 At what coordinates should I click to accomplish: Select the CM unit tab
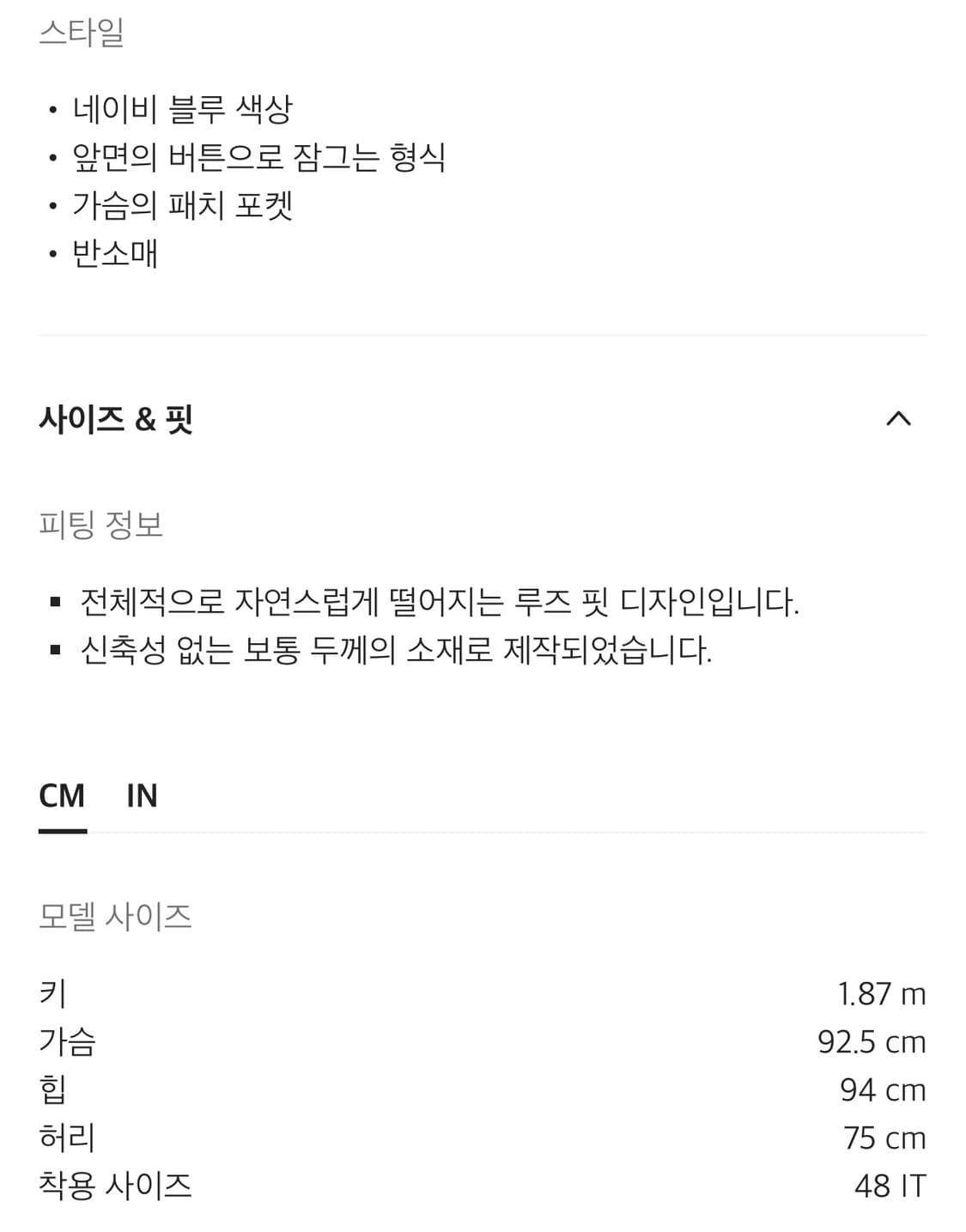coord(62,796)
